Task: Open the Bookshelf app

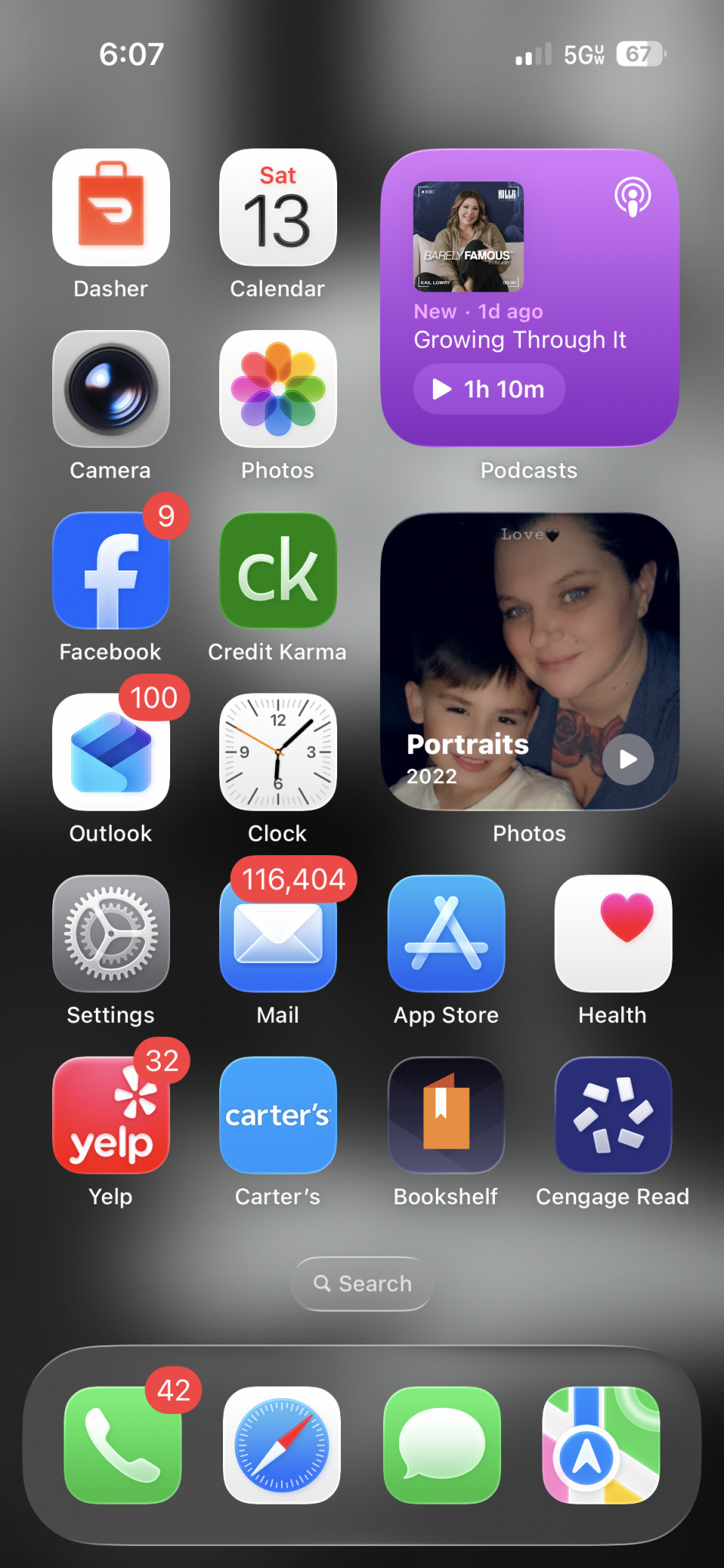Action: tap(446, 1115)
